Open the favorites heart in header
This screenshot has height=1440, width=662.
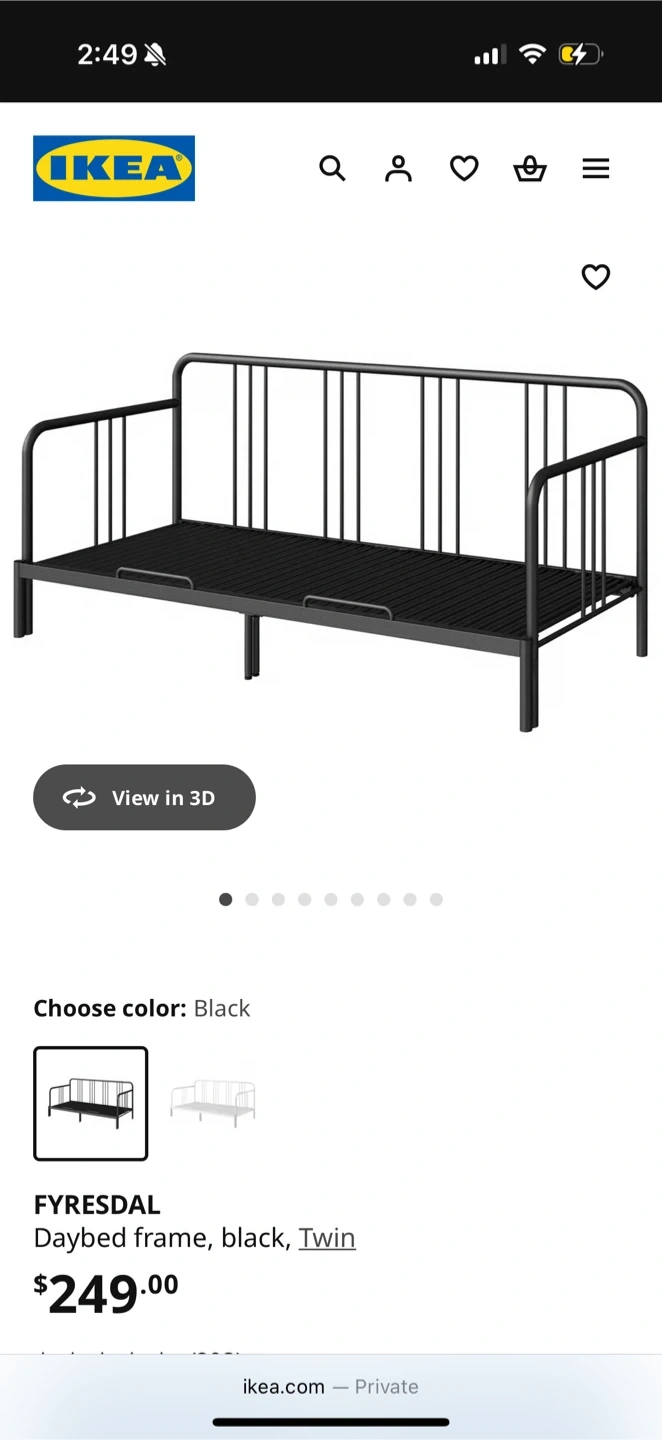click(464, 169)
